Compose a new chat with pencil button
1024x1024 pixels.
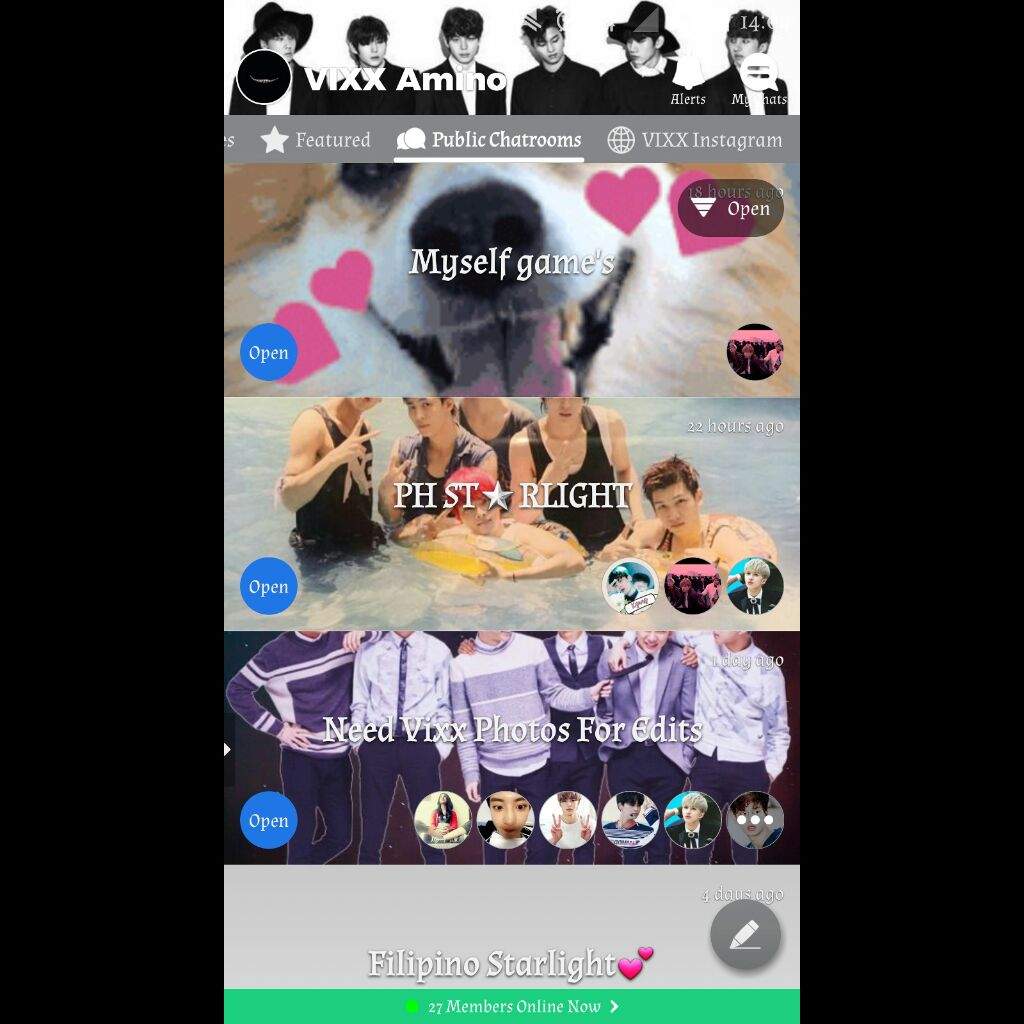tap(745, 935)
